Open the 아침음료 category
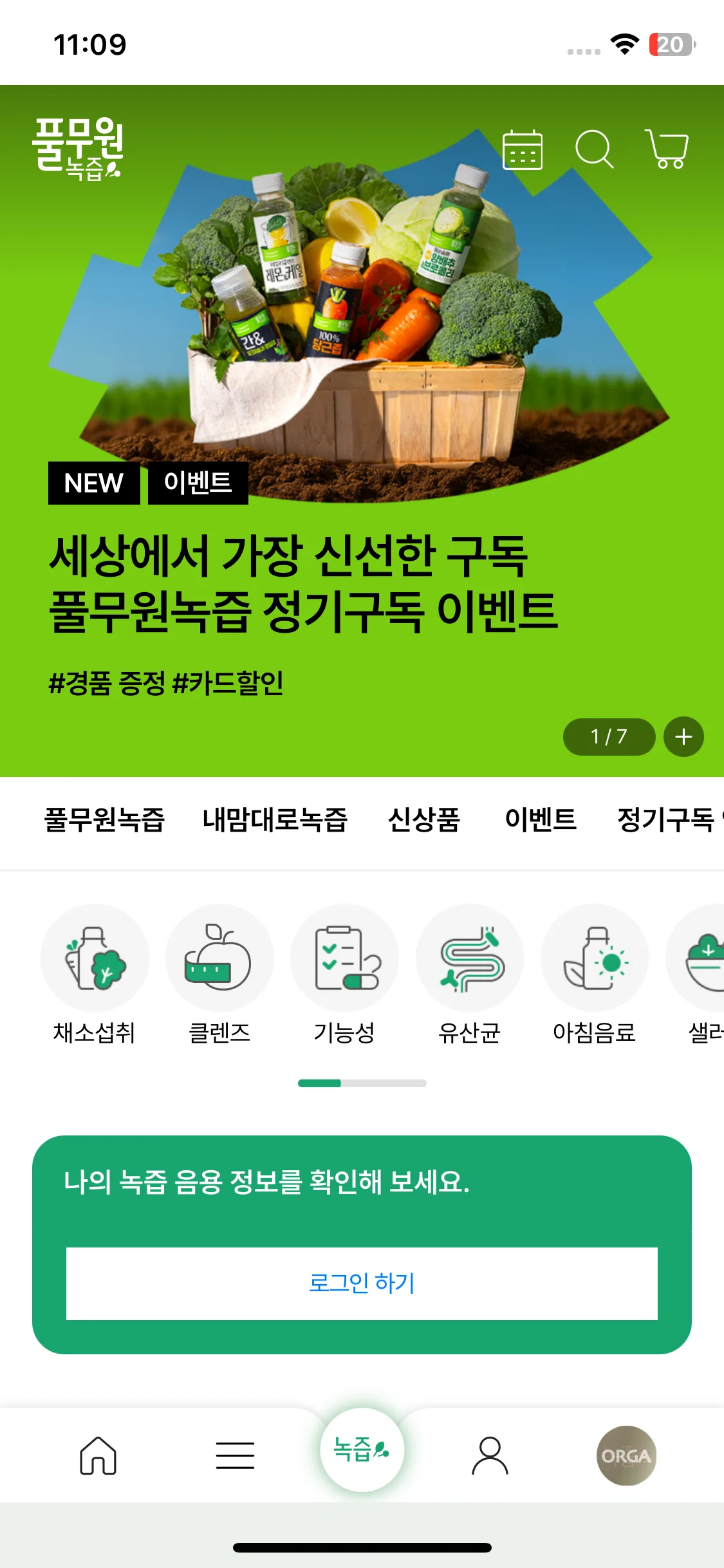 (594, 975)
